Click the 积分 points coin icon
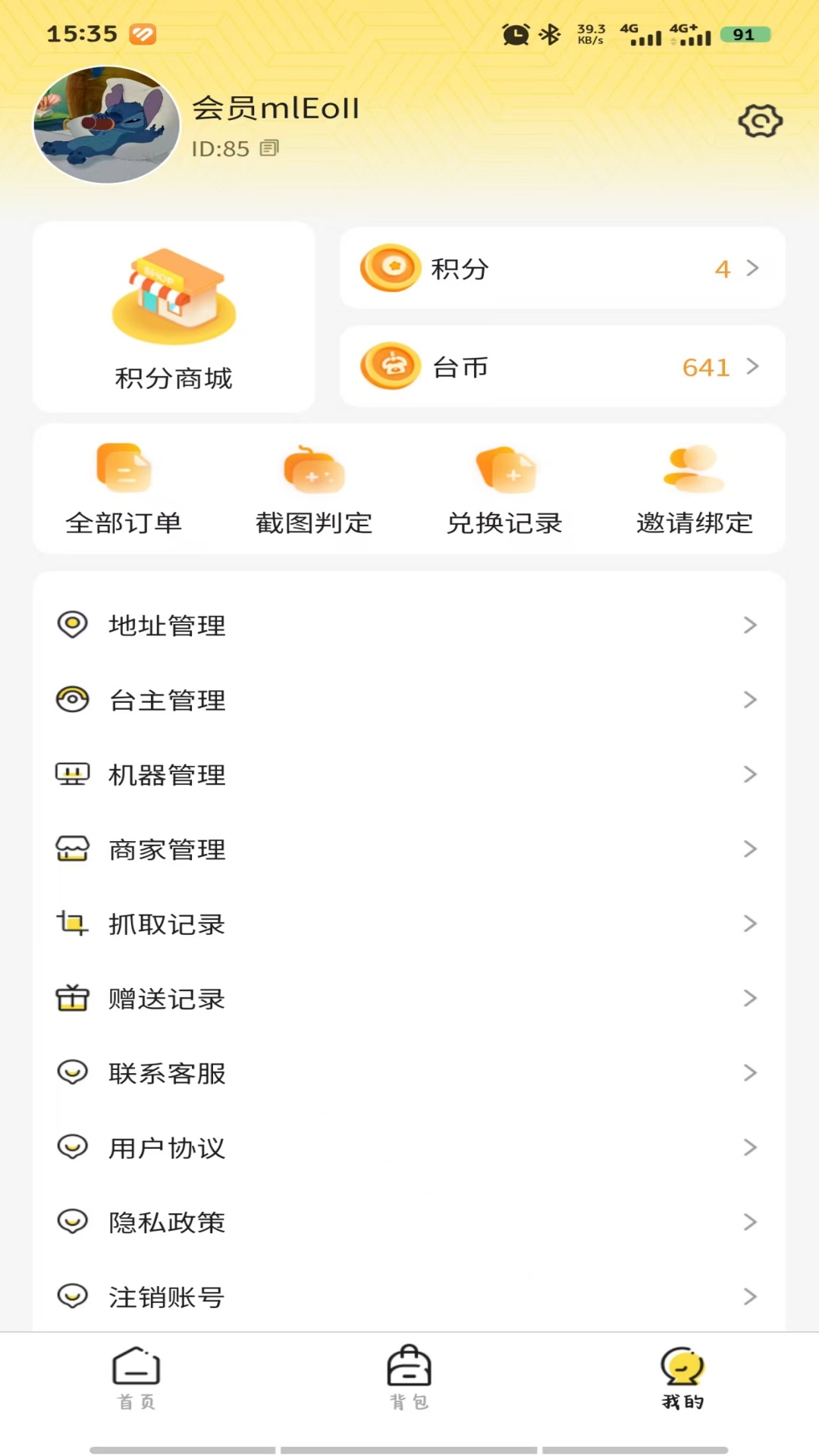 tap(390, 268)
